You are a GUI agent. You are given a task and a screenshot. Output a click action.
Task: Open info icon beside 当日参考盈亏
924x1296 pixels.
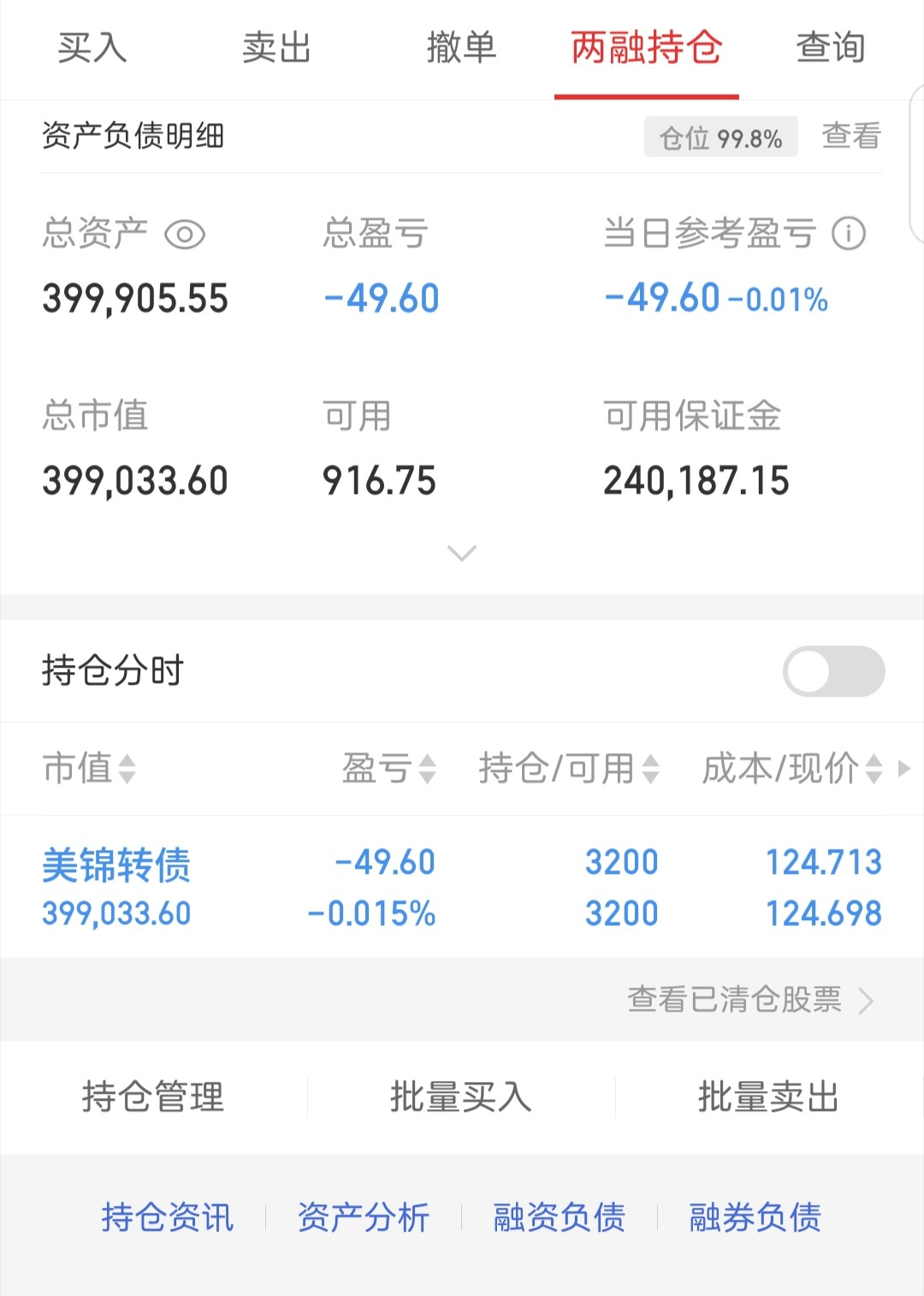tap(849, 233)
